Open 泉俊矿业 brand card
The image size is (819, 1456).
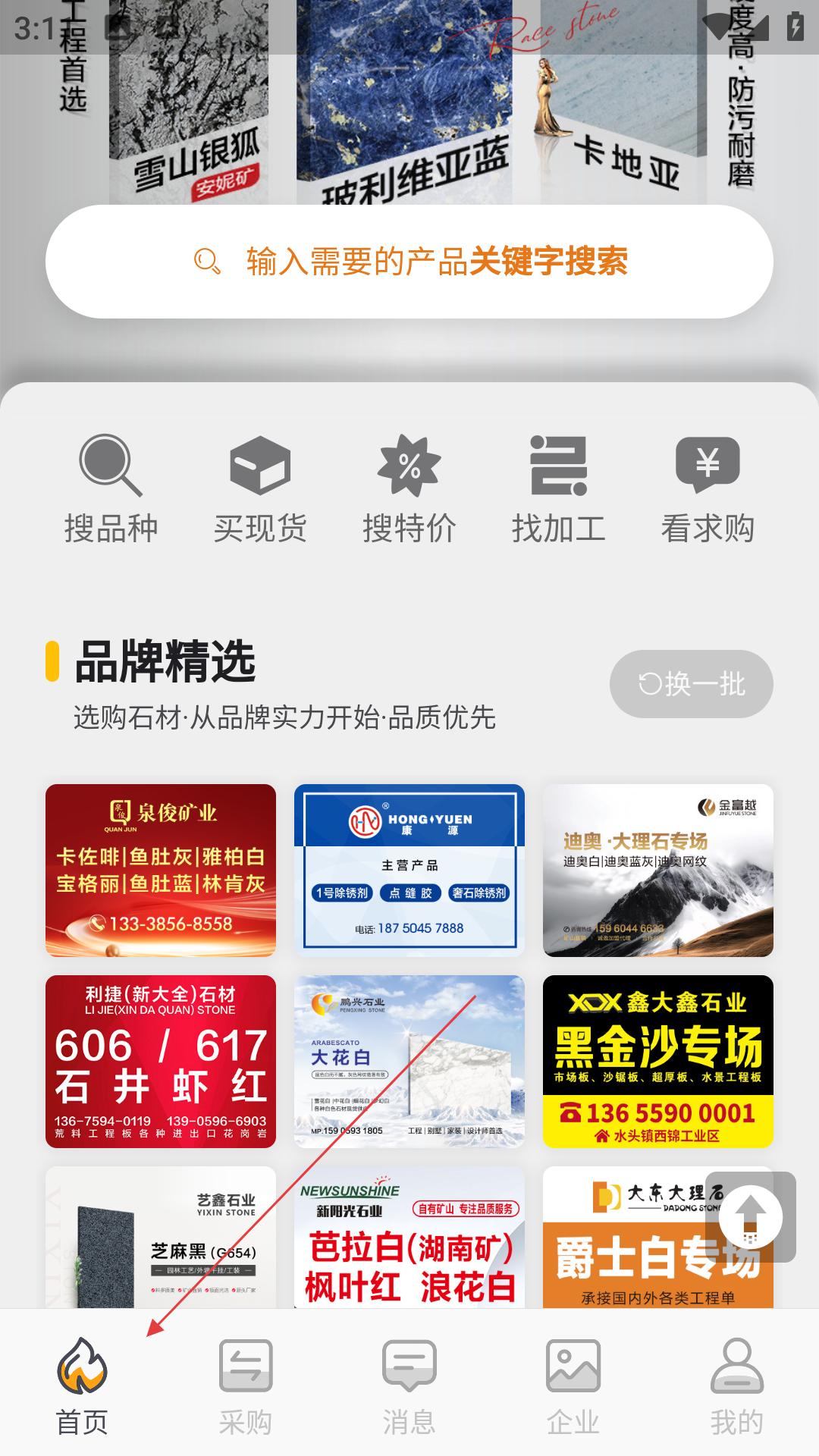161,870
